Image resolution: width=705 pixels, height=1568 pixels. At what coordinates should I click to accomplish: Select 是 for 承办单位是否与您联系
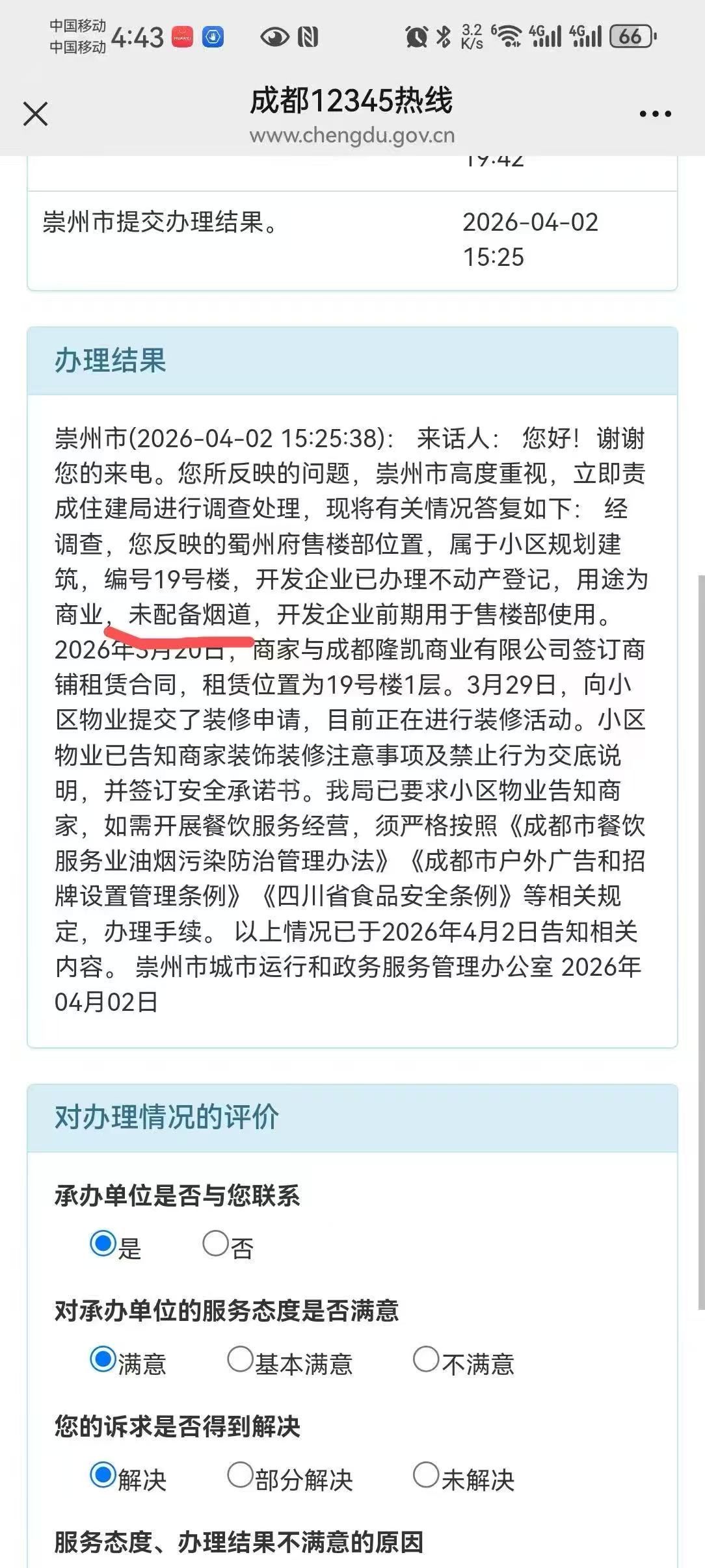(103, 1243)
